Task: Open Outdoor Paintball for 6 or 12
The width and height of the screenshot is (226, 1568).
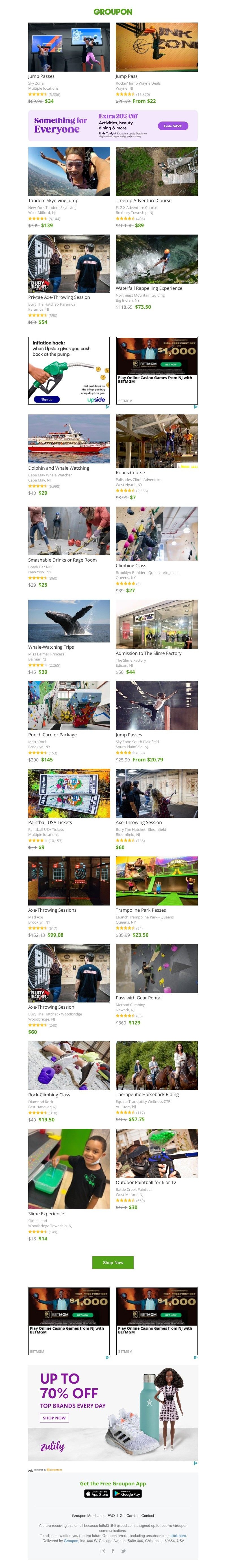Action: (157, 1154)
